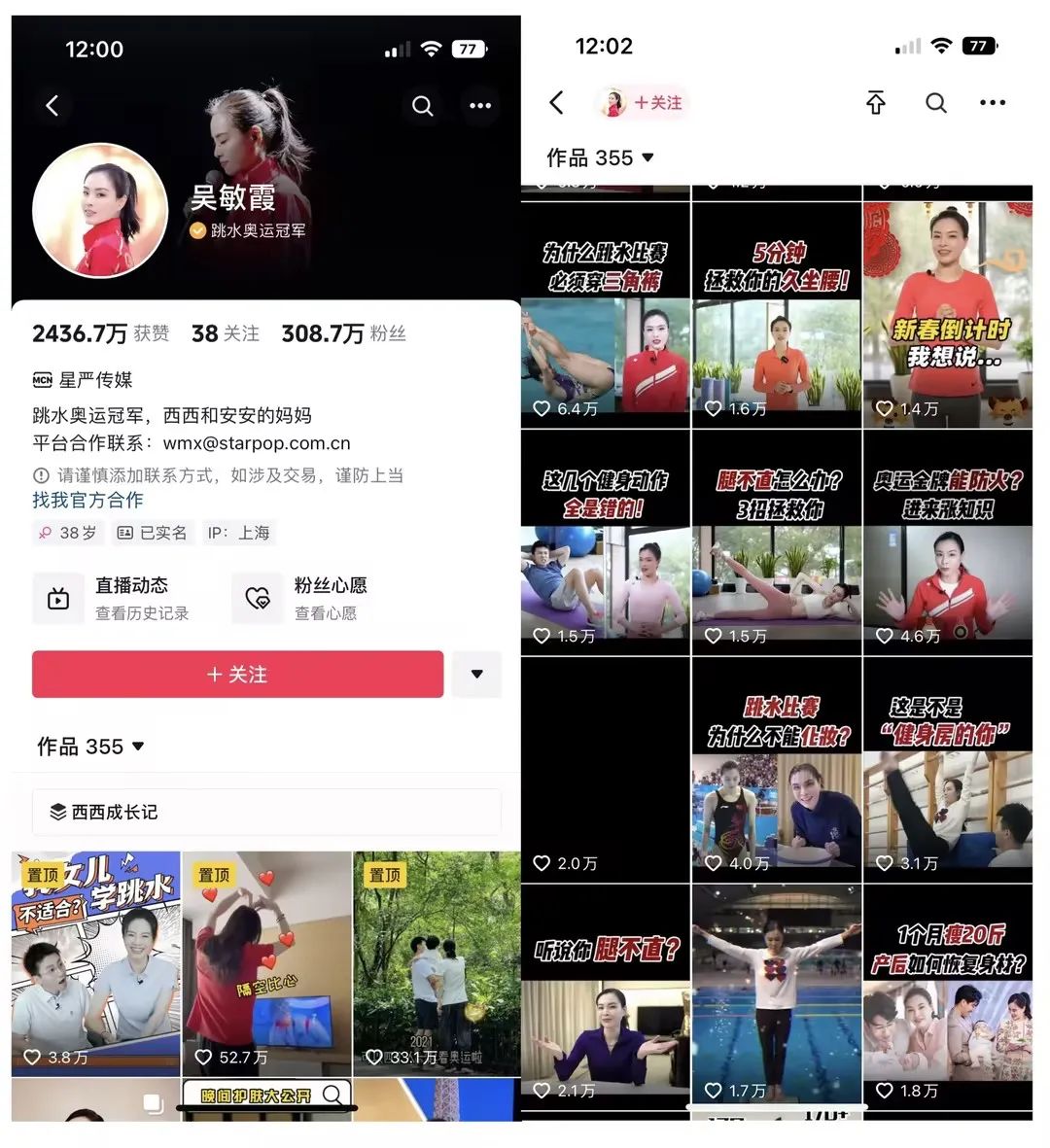Viewport: 1050px width, 1148px height.
Task: Play video 1个月瘦20斤产后如何恢复身材
Action: [947, 996]
